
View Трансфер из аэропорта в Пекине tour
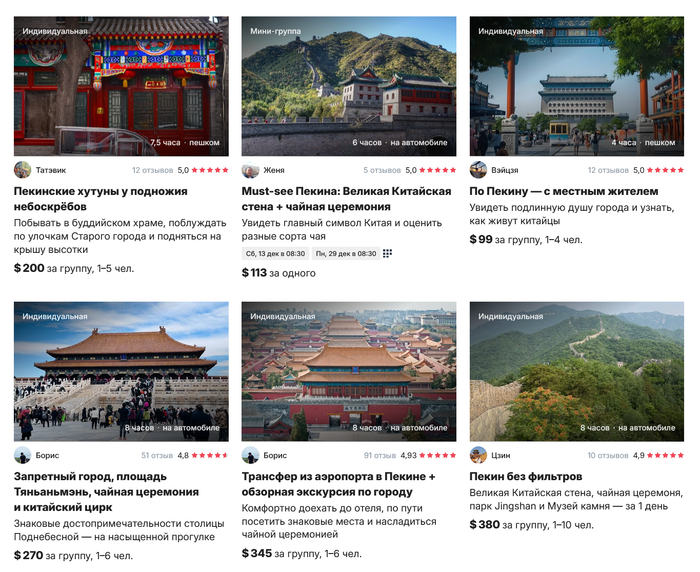[x=339, y=485]
